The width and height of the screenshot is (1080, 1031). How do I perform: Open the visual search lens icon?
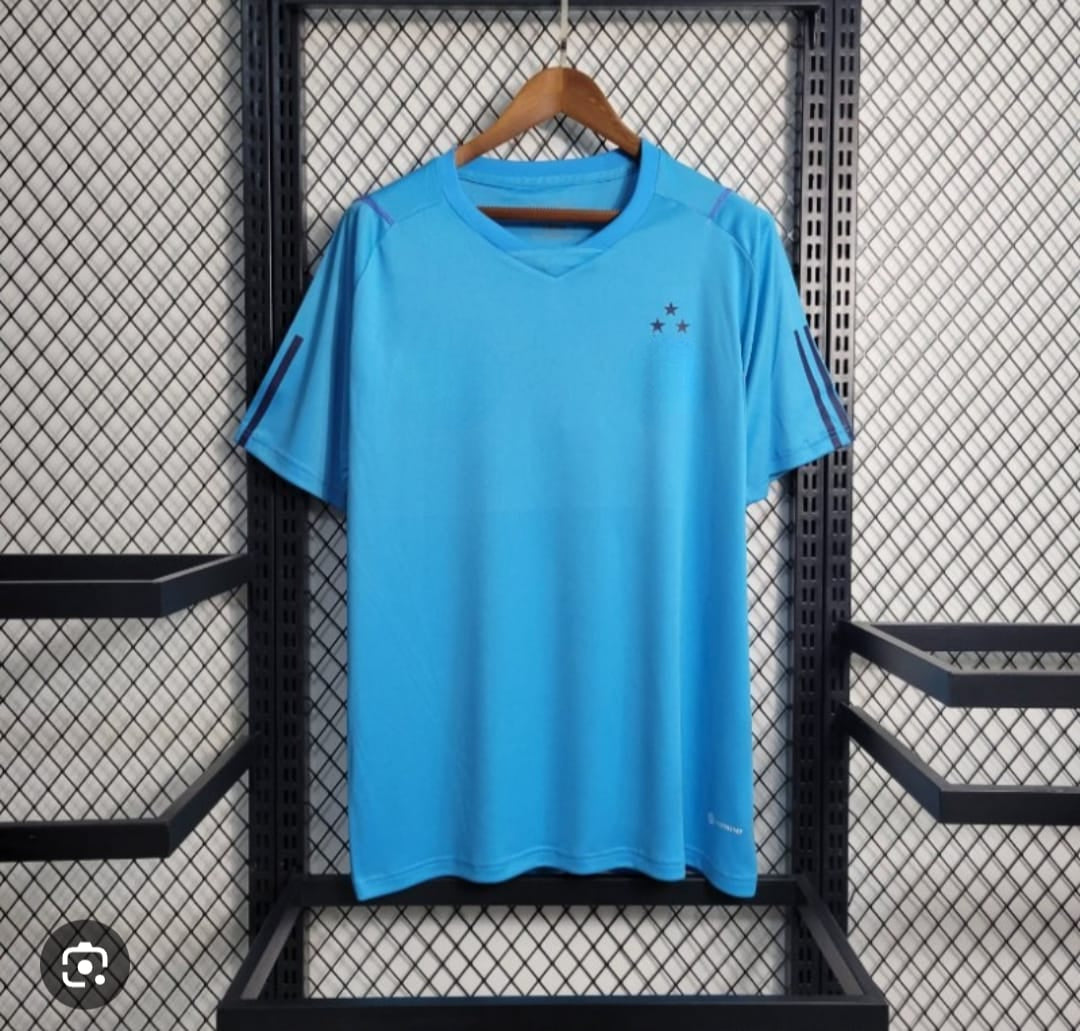84,964
